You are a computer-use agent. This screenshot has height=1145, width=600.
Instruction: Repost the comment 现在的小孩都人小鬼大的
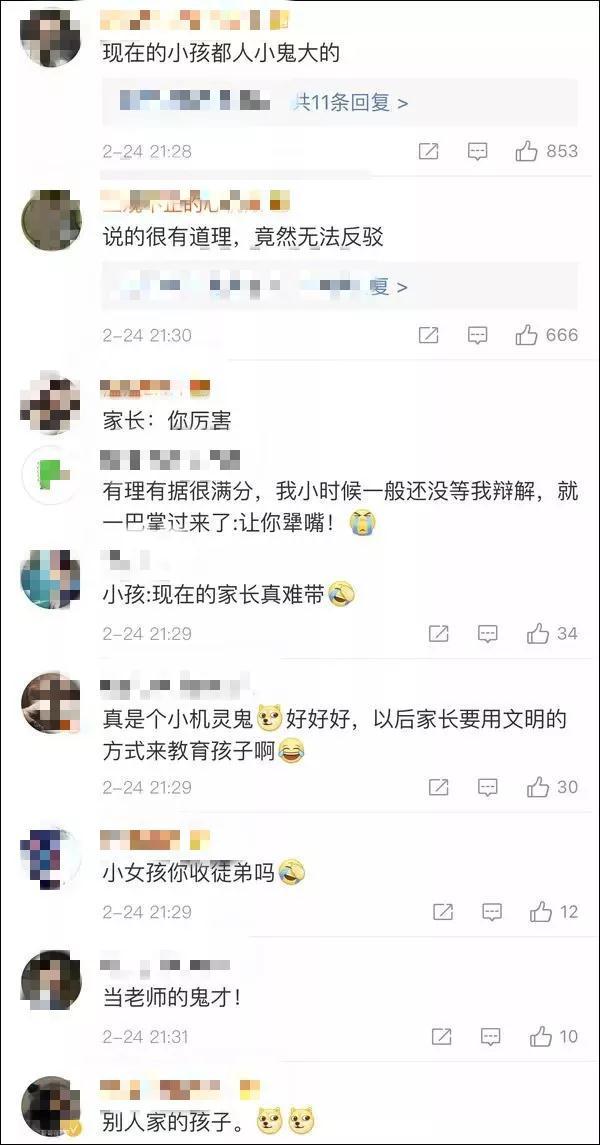(x=428, y=151)
